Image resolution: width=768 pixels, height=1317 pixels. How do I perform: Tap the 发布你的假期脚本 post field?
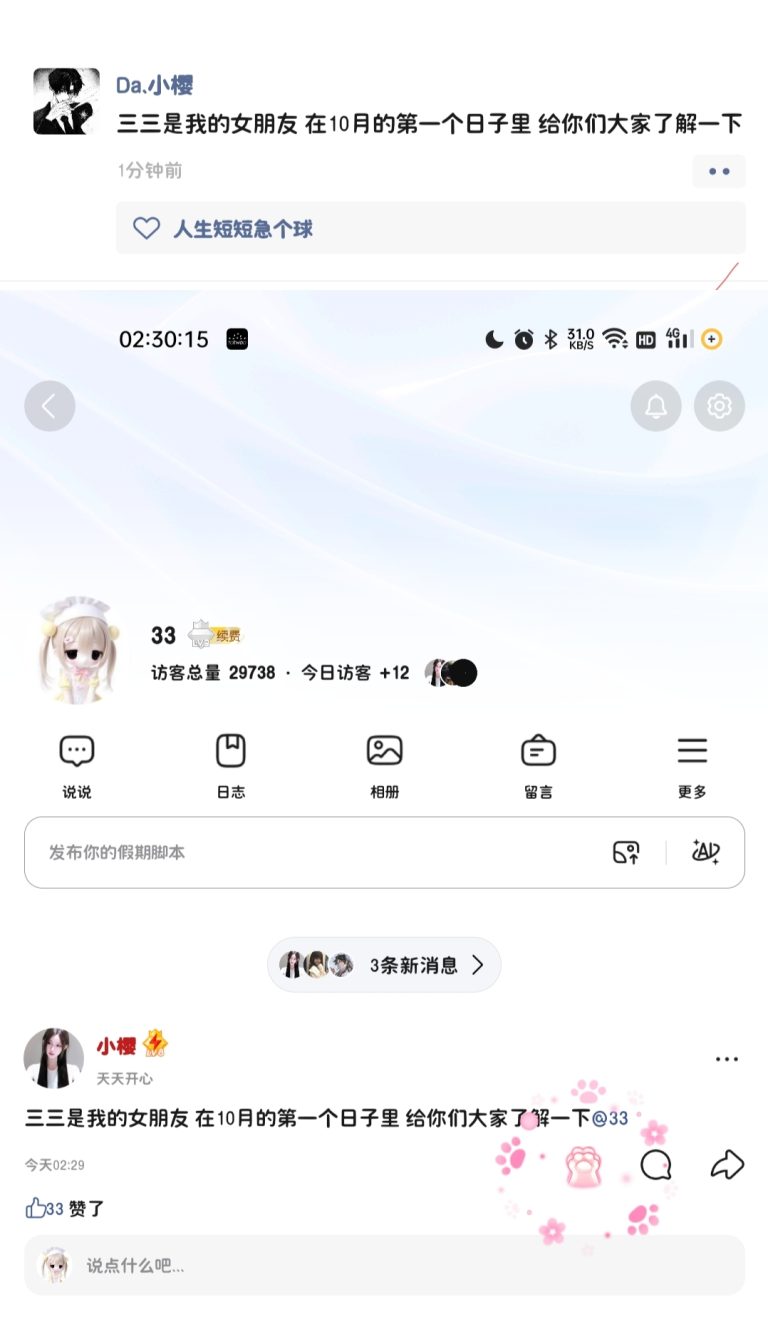300,853
